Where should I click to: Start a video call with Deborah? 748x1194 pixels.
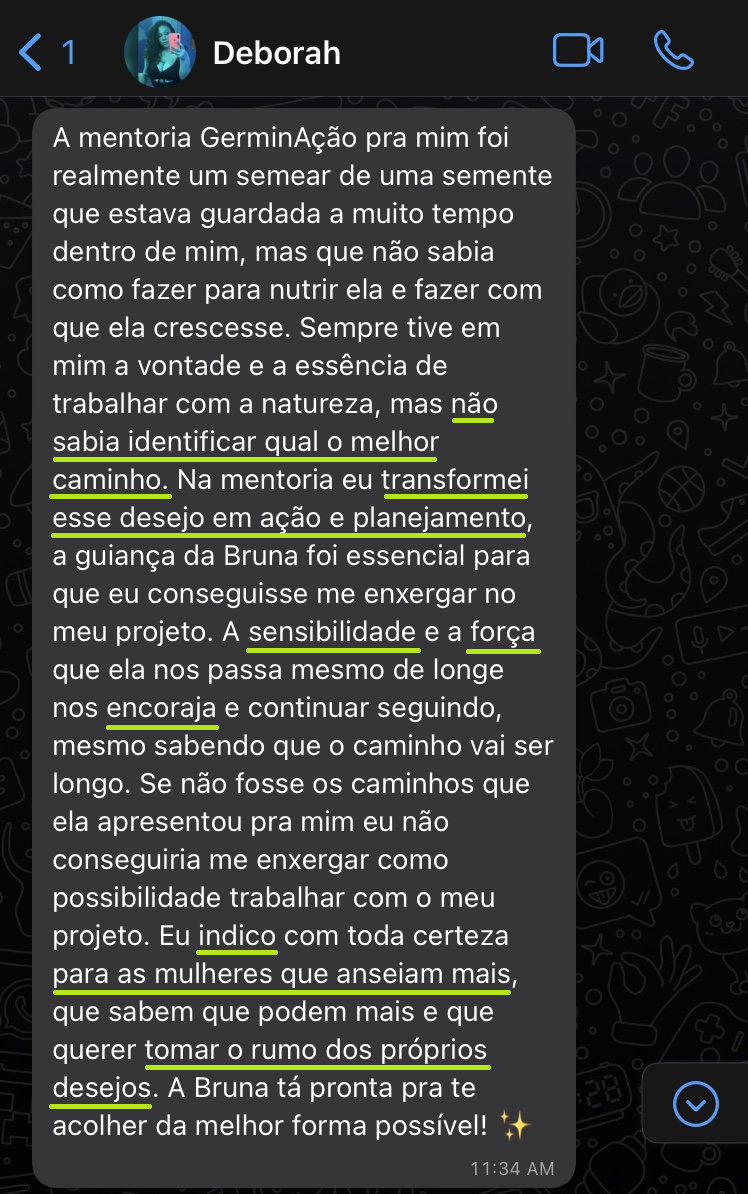578,51
